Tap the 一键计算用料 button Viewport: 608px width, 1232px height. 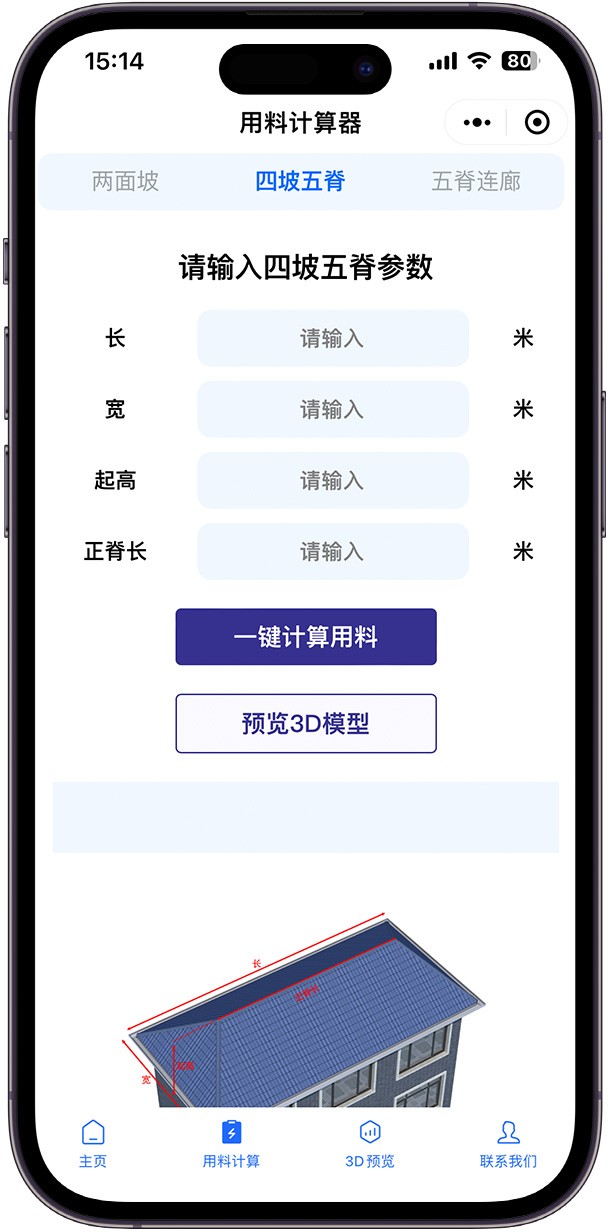point(306,637)
